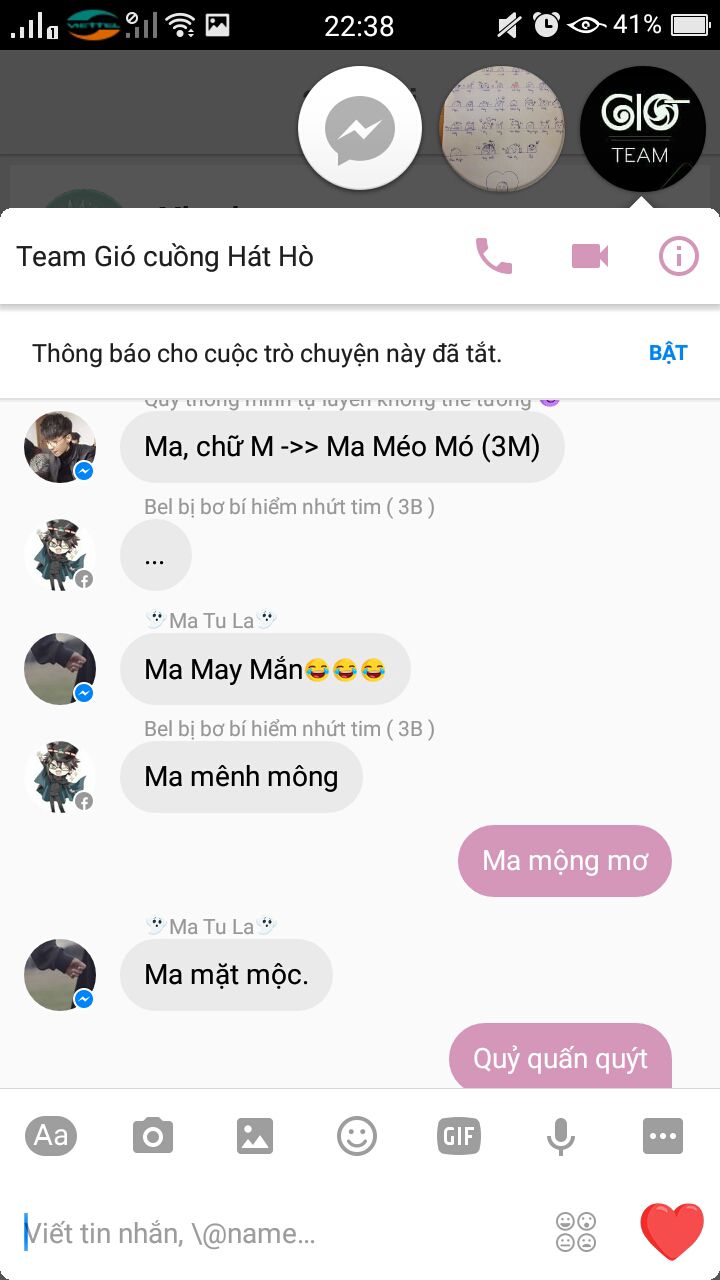The width and height of the screenshot is (720, 1280).
Task: Open the camera to take a photo
Action: (x=153, y=1136)
